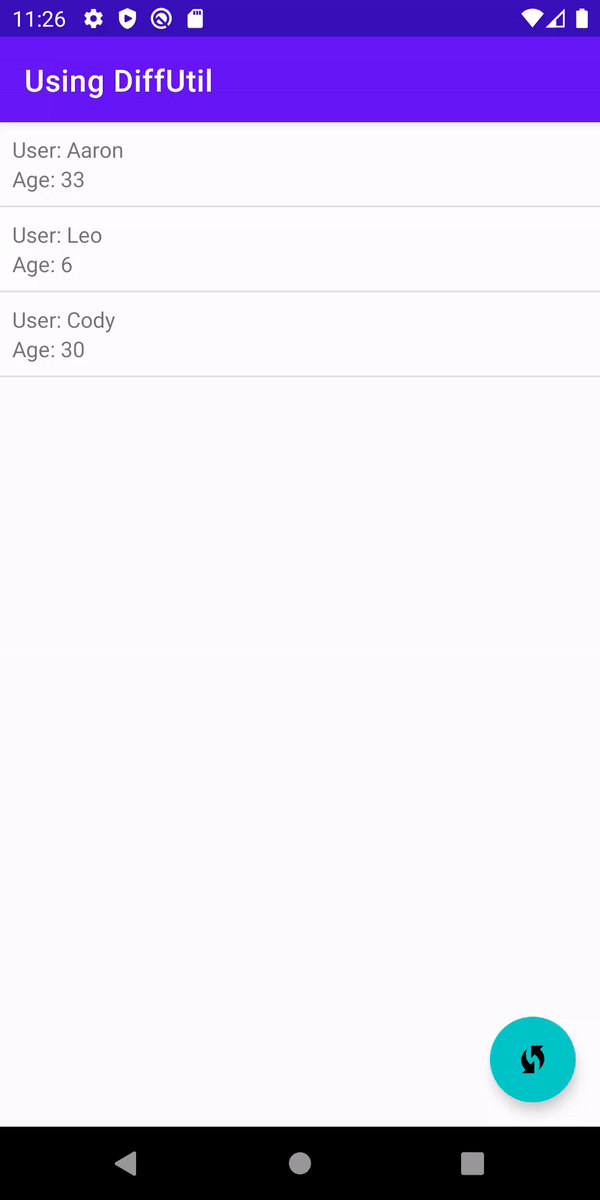The image size is (600, 1200).
Task: Tap the refresh floating action button
Action: point(532,1059)
